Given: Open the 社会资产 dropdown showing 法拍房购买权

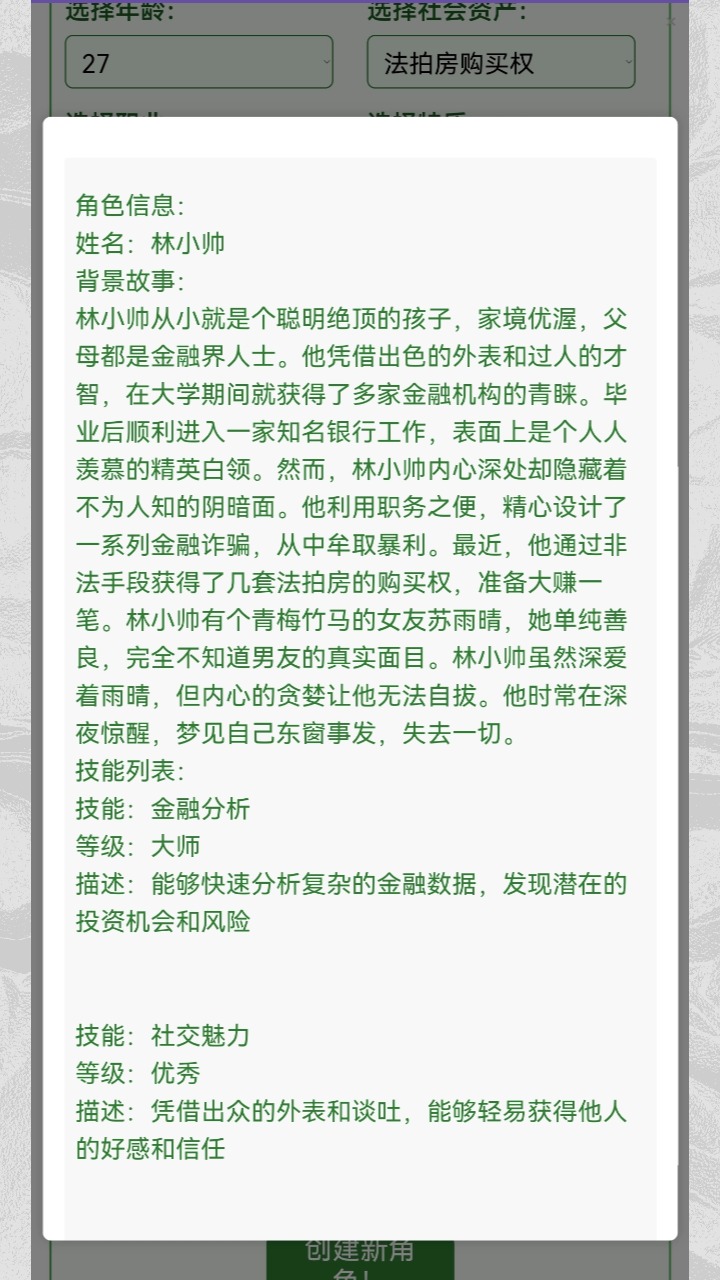Looking at the screenshot, I should coord(500,62).
